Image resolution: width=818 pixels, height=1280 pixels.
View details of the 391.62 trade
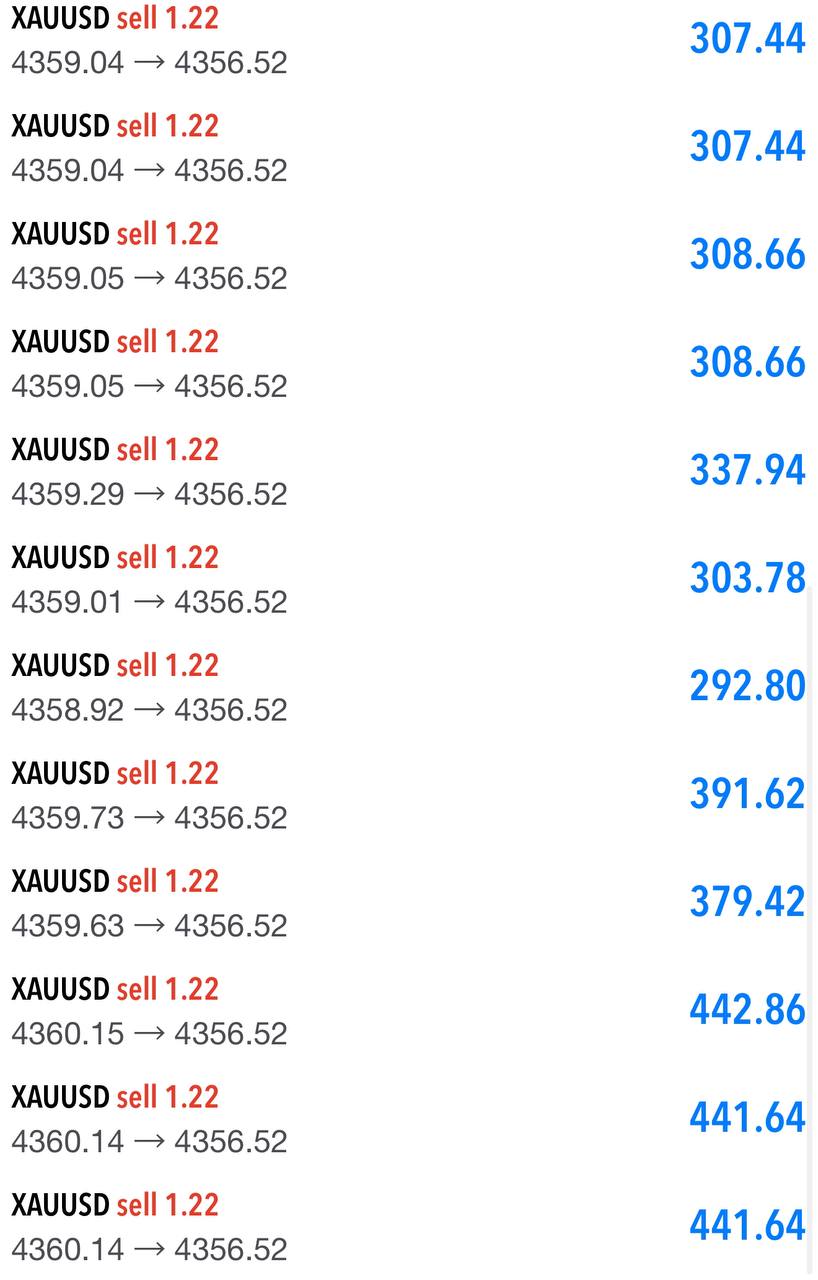pos(408,795)
